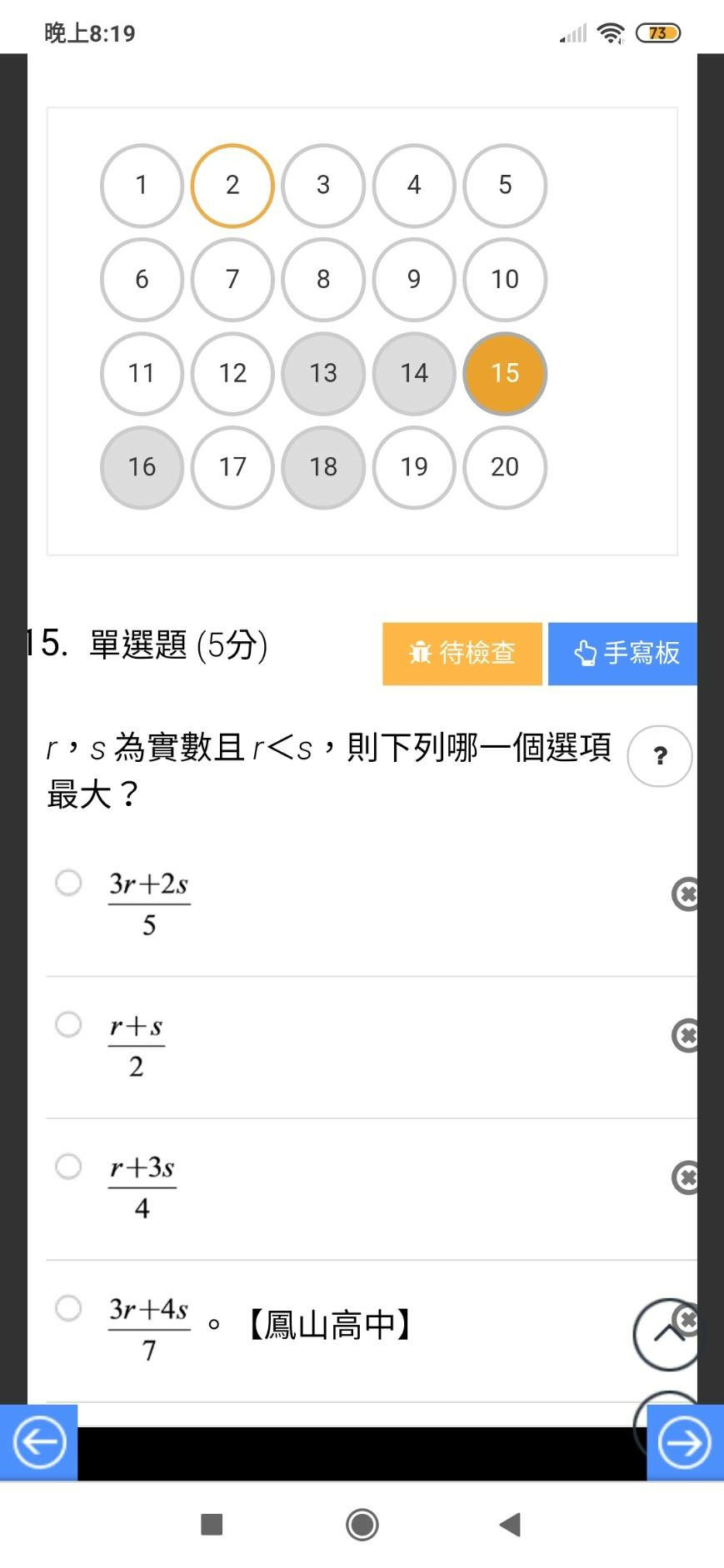Jump to question 2
The height and width of the screenshot is (1568, 724).
coord(232,185)
